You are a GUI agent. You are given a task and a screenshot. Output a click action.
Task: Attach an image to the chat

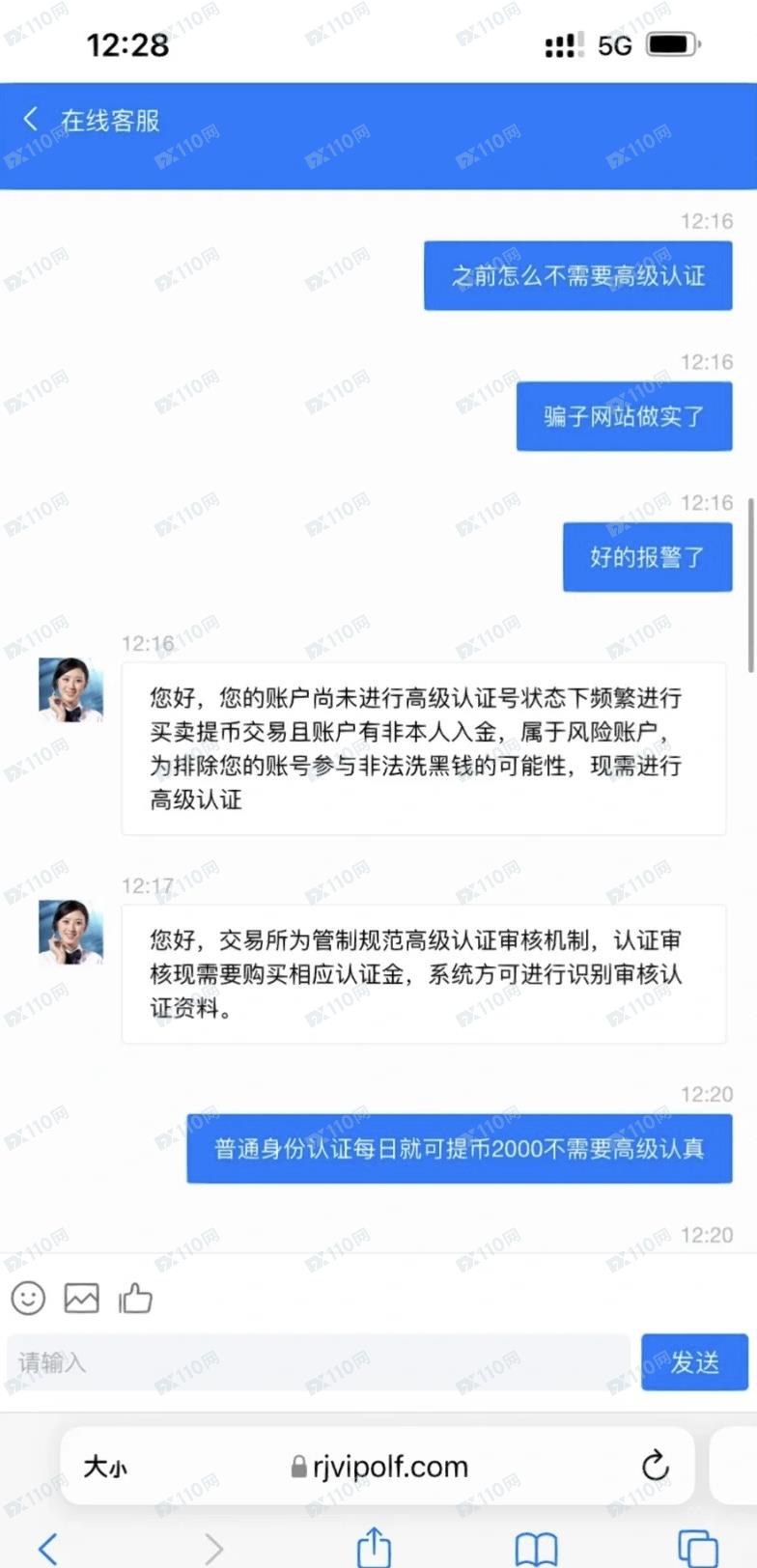81,1298
